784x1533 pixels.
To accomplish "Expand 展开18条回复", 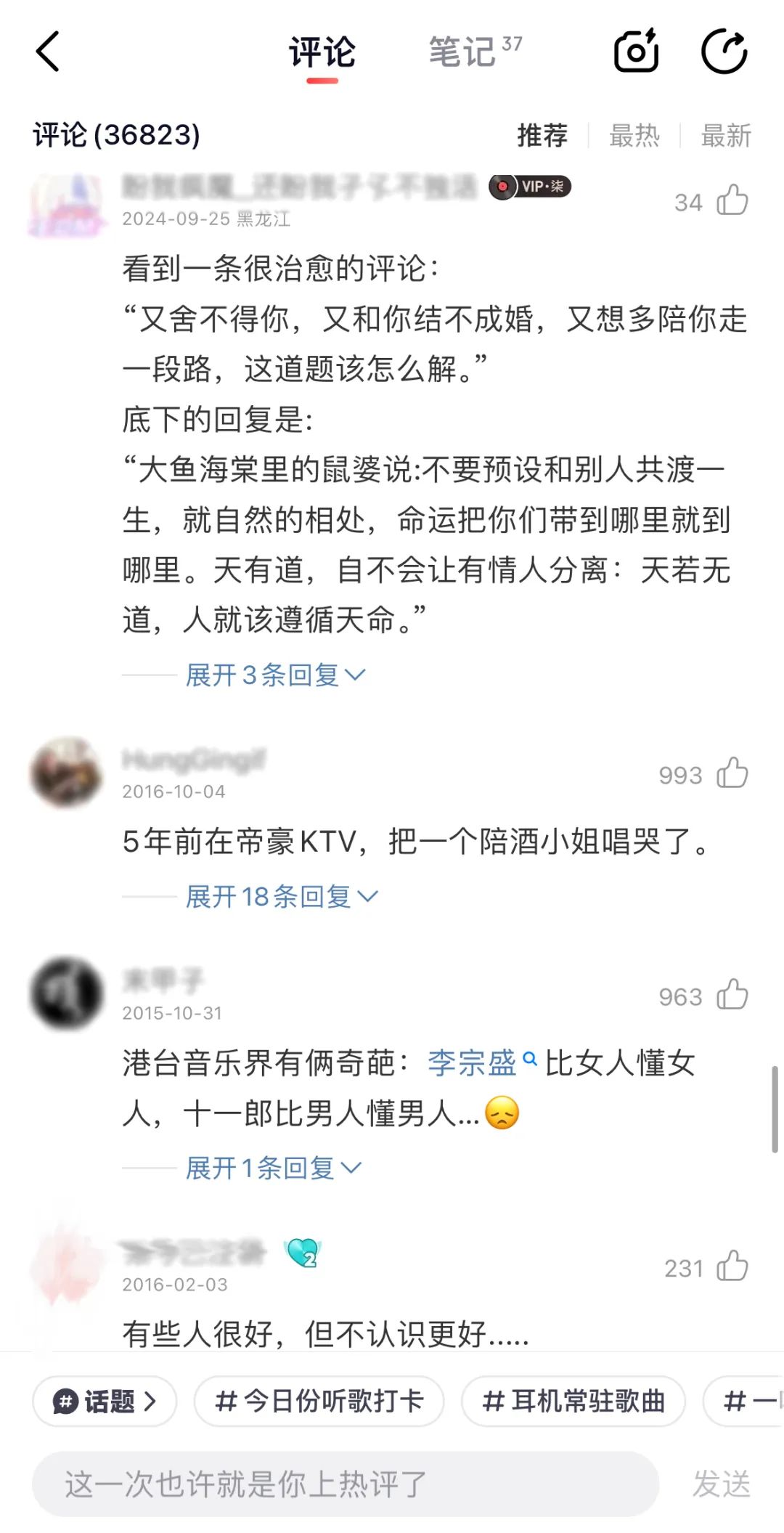I will 281,897.
